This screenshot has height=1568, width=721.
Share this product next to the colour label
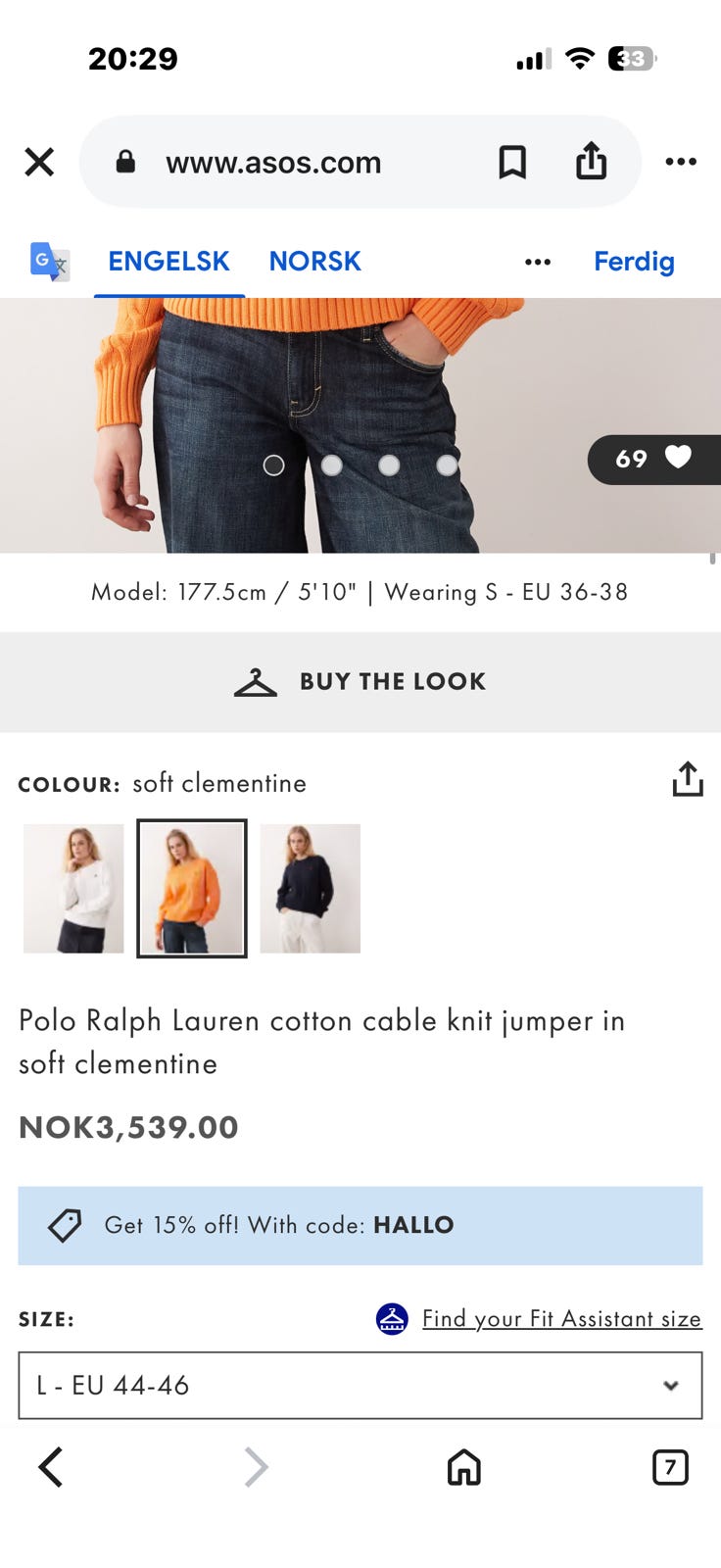(688, 780)
